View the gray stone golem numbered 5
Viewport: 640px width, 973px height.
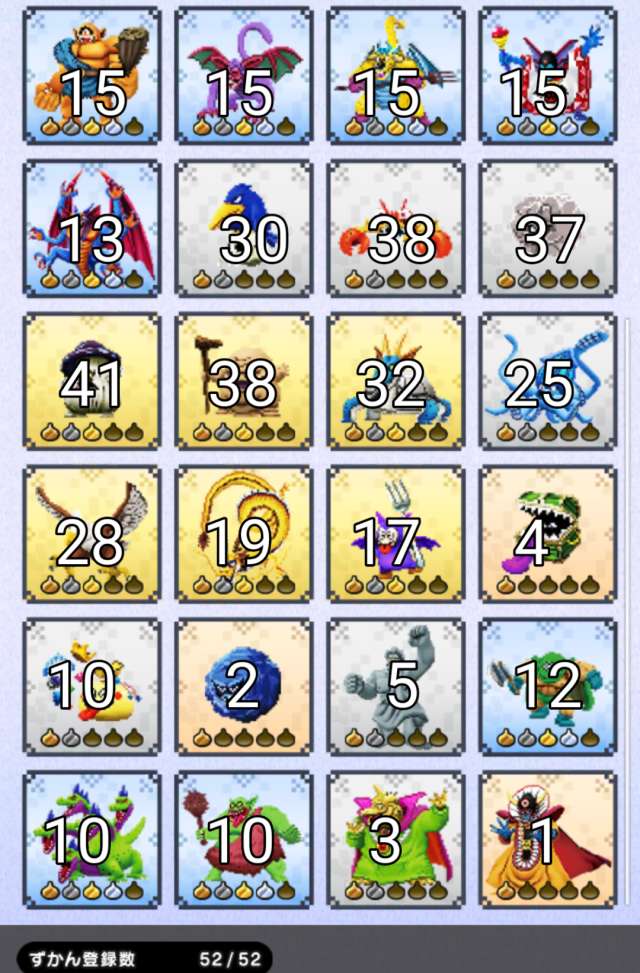coord(396,686)
